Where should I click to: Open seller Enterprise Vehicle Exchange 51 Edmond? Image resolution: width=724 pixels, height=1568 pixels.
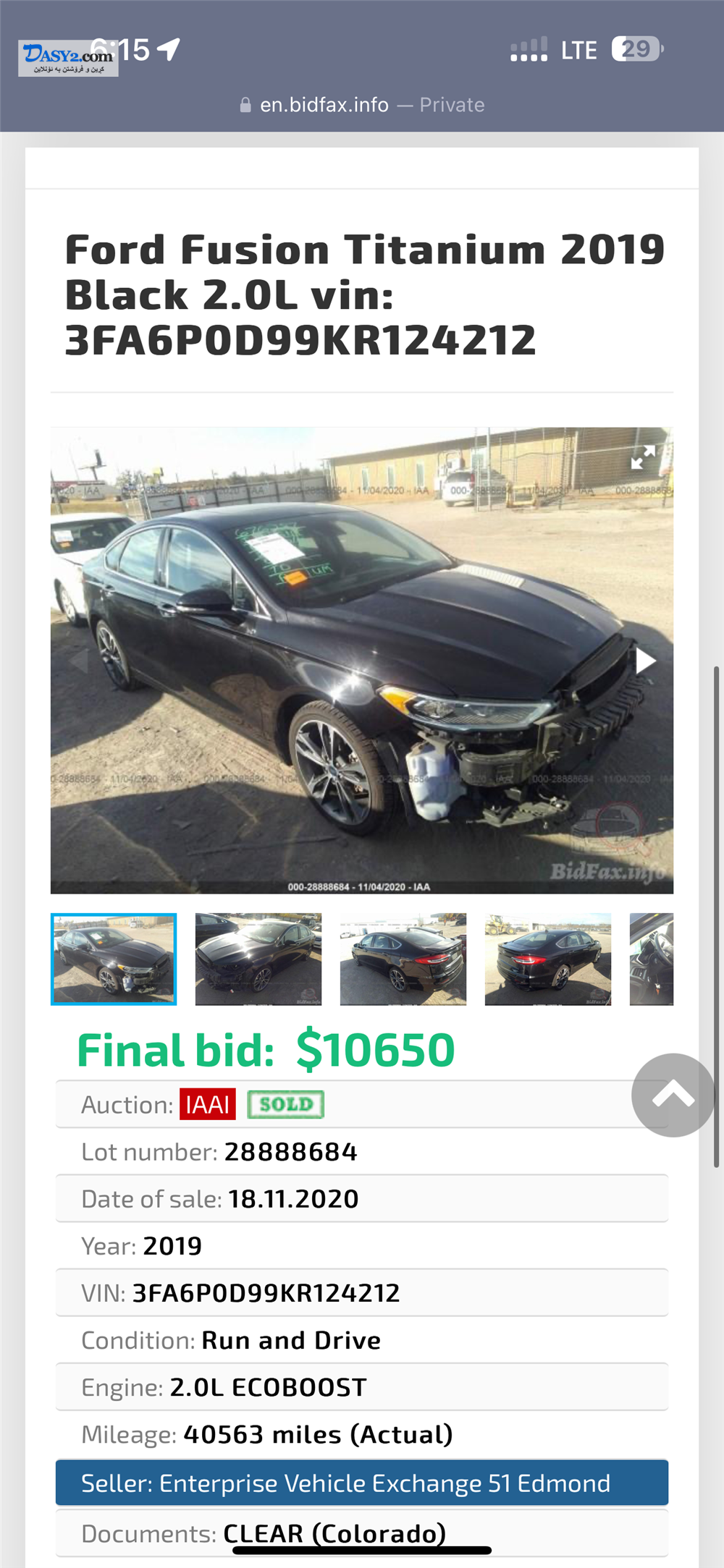click(x=362, y=1483)
